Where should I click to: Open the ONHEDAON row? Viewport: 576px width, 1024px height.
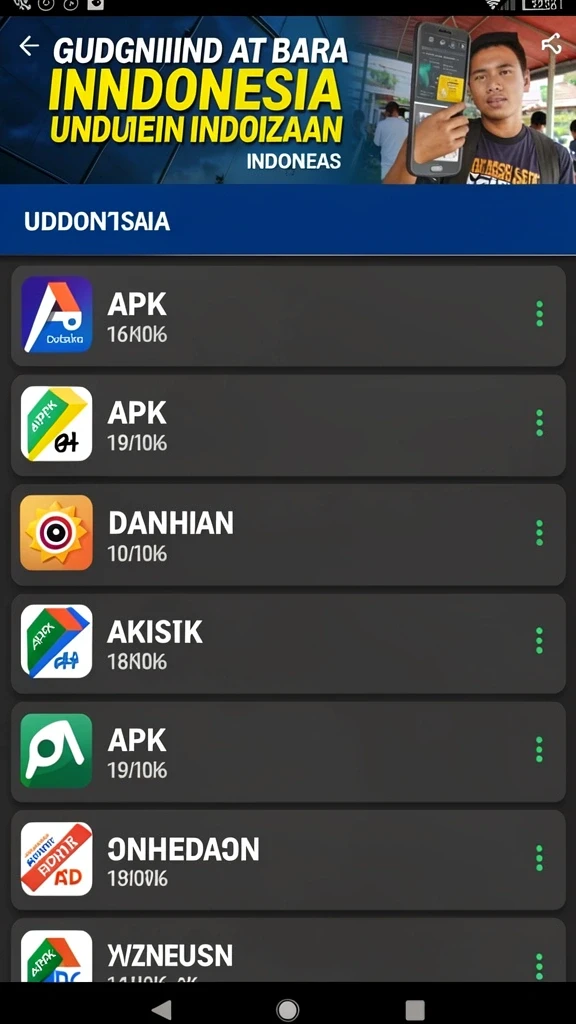[288, 859]
